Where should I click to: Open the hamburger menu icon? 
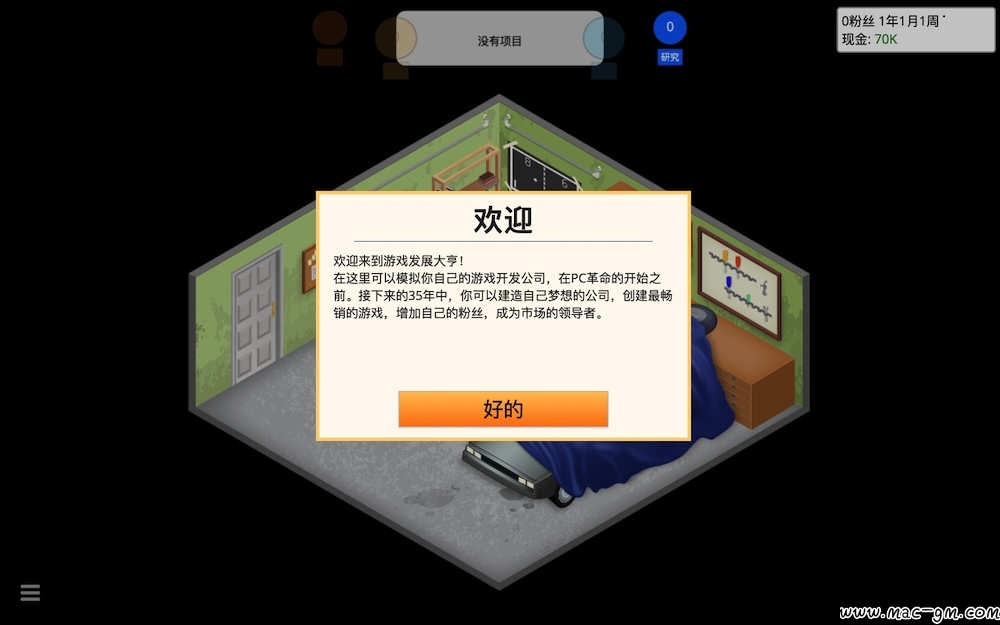pos(30,593)
